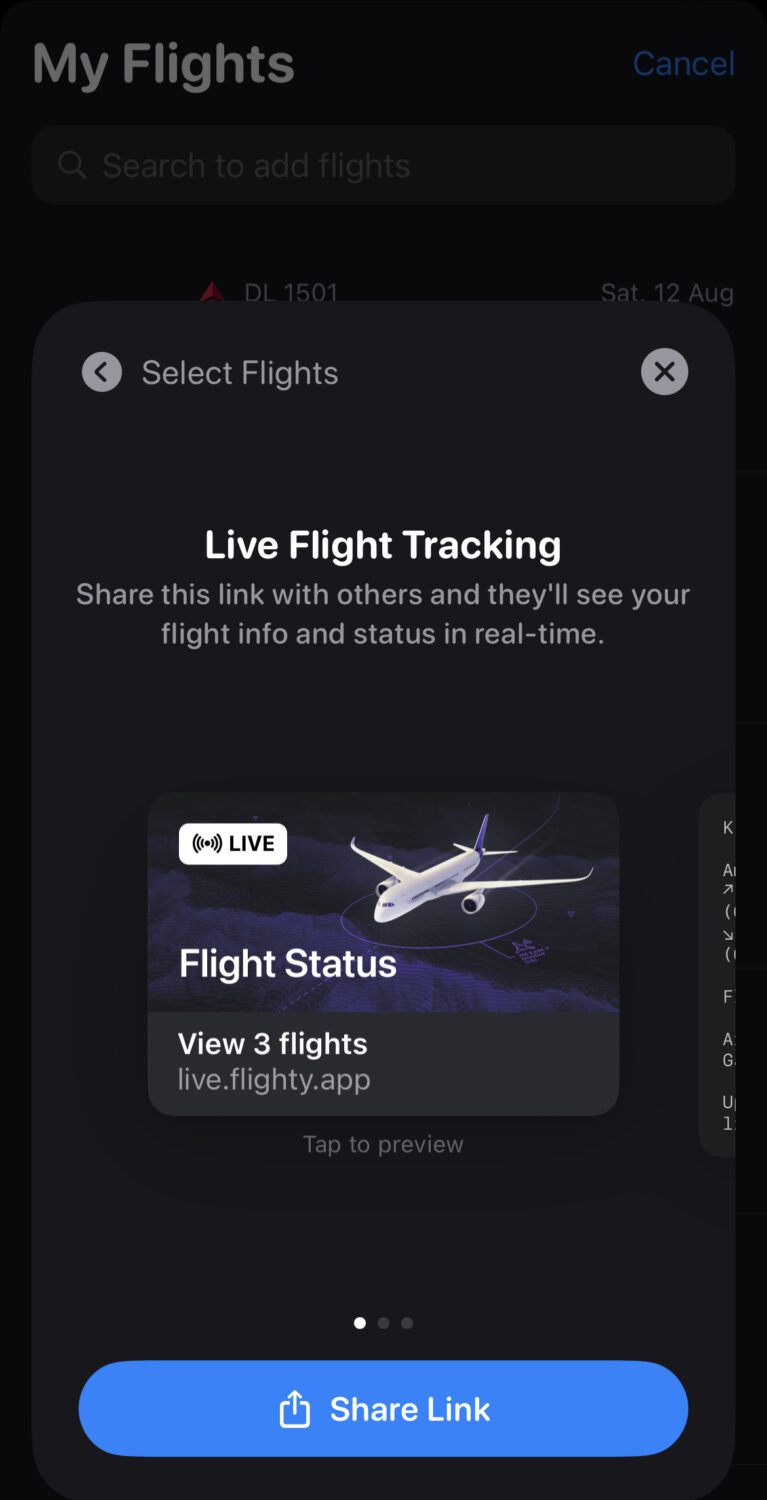Tap the 'Tap to preview' caption
767x1500 pixels.
[383, 1143]
